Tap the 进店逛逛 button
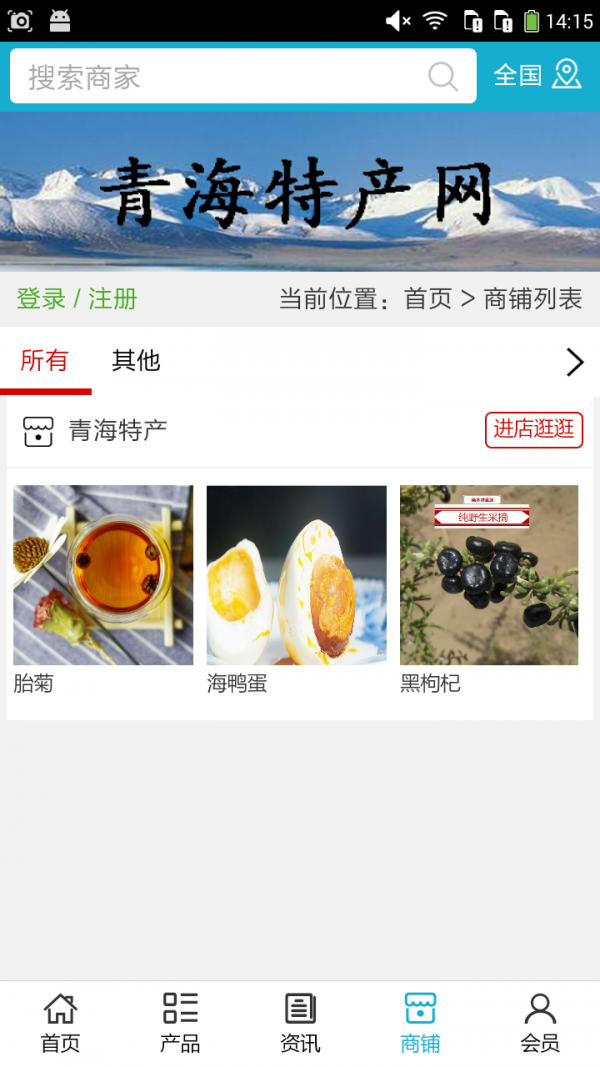 click(534, 430)
